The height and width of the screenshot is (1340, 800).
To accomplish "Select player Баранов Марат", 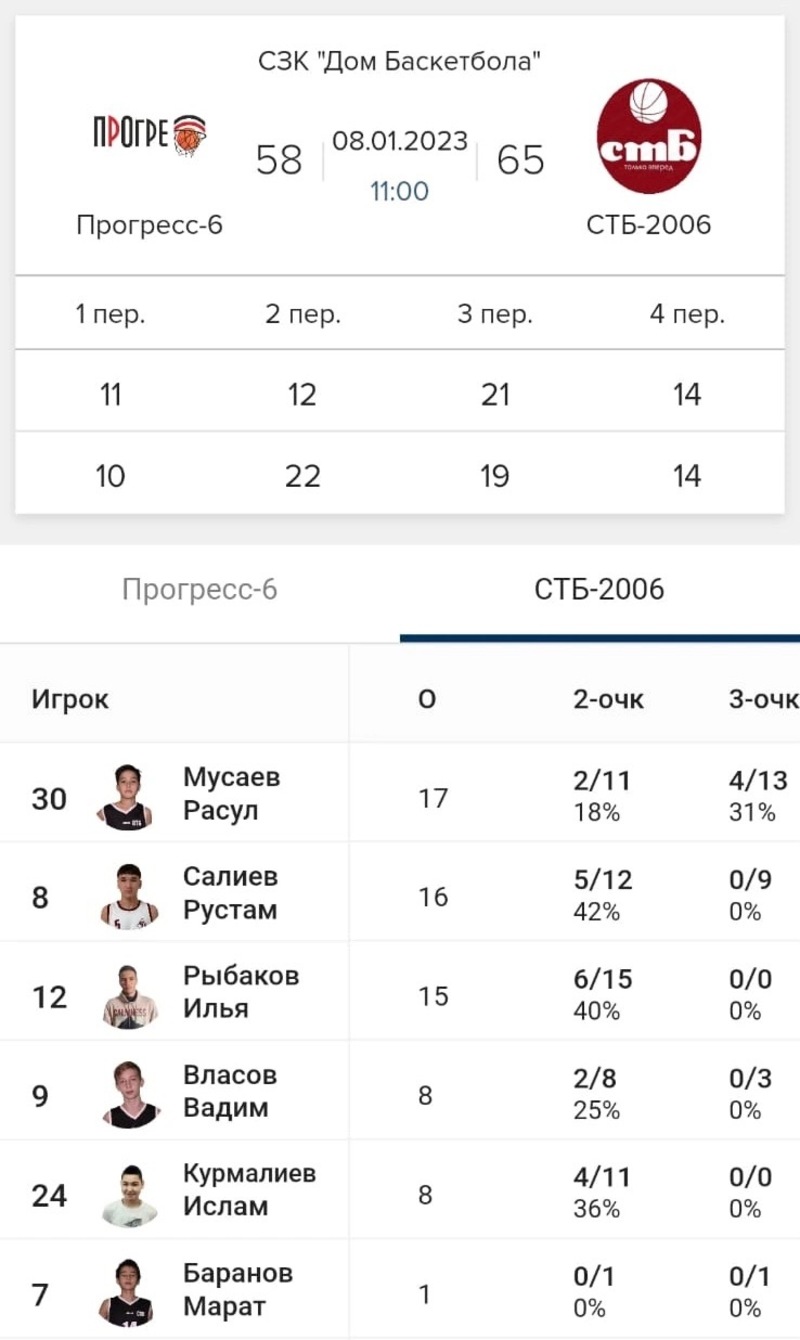I will (237, 1289).
